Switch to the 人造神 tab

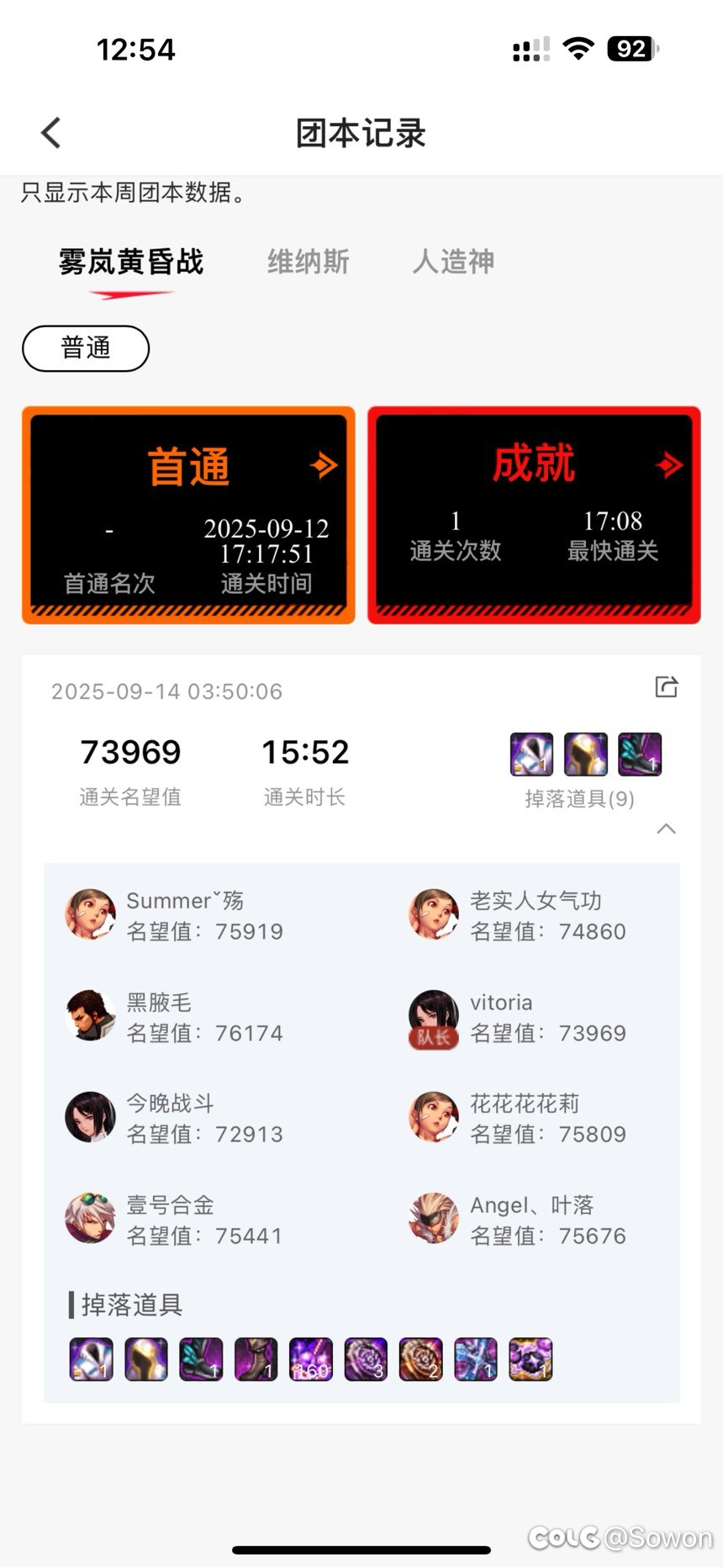[x=453, y=262]
